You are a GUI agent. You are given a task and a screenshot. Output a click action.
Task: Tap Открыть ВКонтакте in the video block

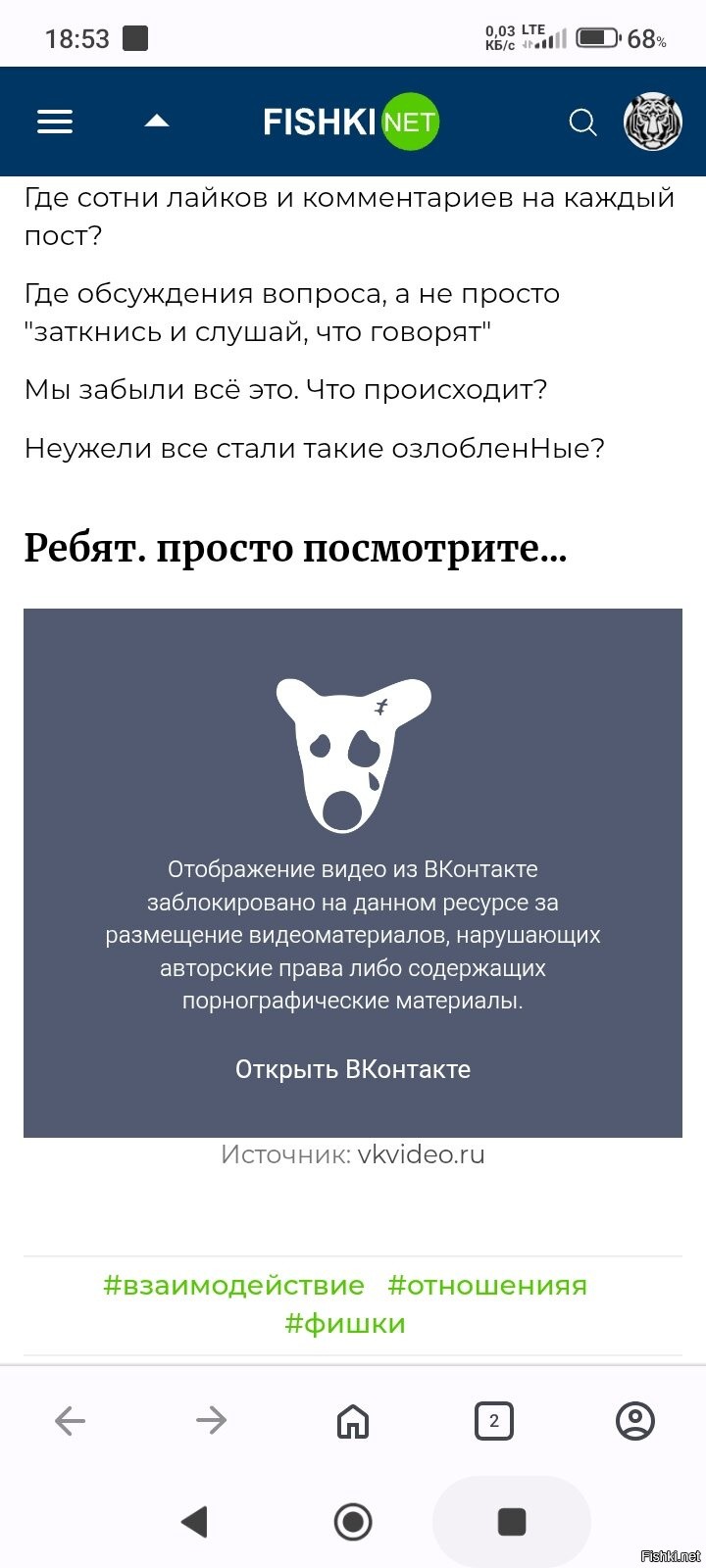[353, 1069]
